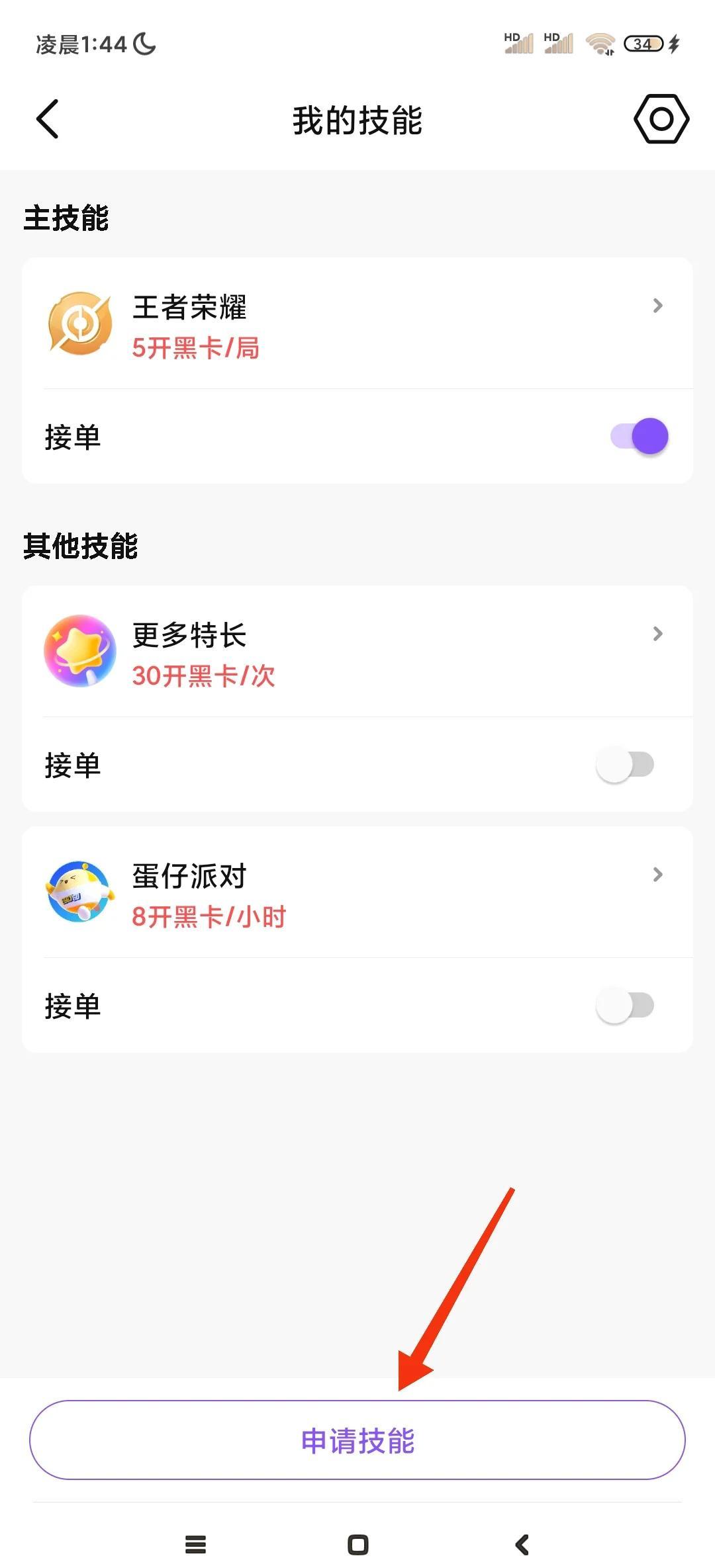Open 蛋仔派对 skill details
This screenshot has width=715, height=1568.
point(358,893)
